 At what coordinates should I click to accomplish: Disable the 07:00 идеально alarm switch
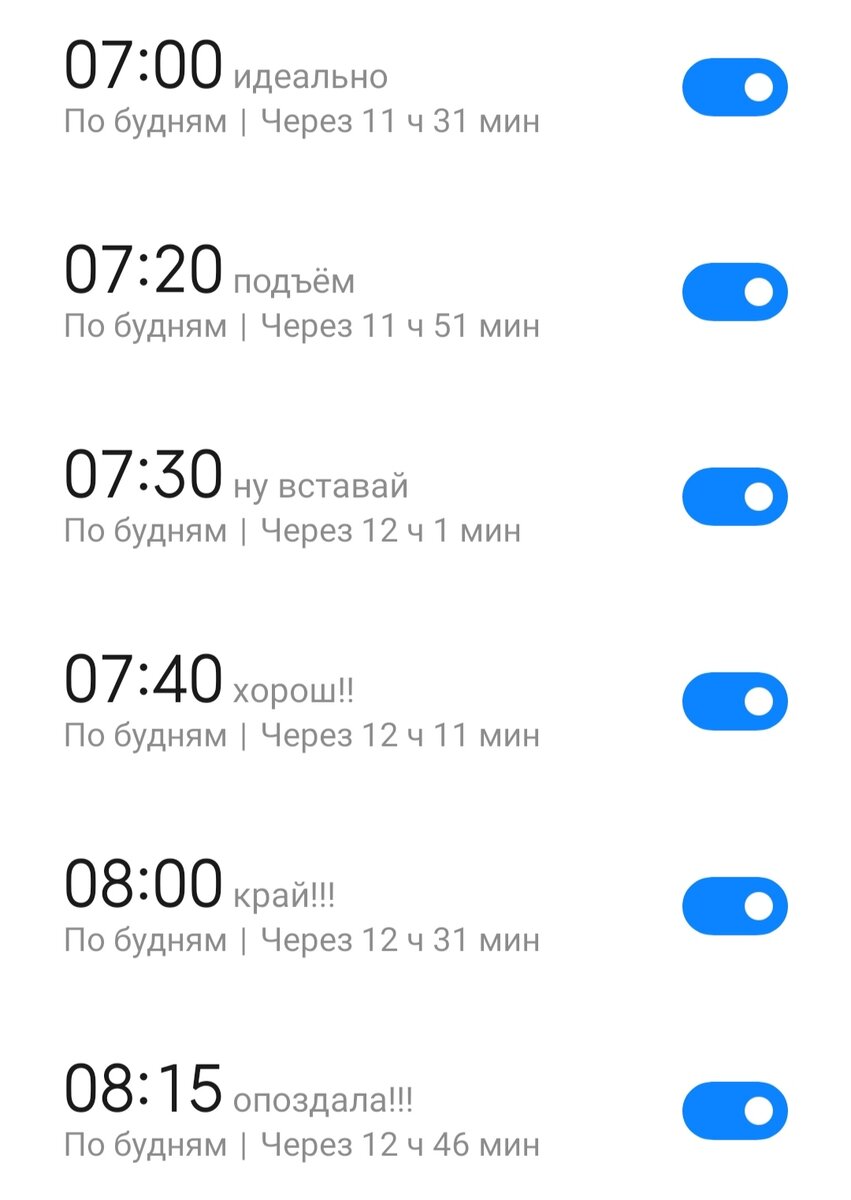pyautogui.click(x=735, y=88)
